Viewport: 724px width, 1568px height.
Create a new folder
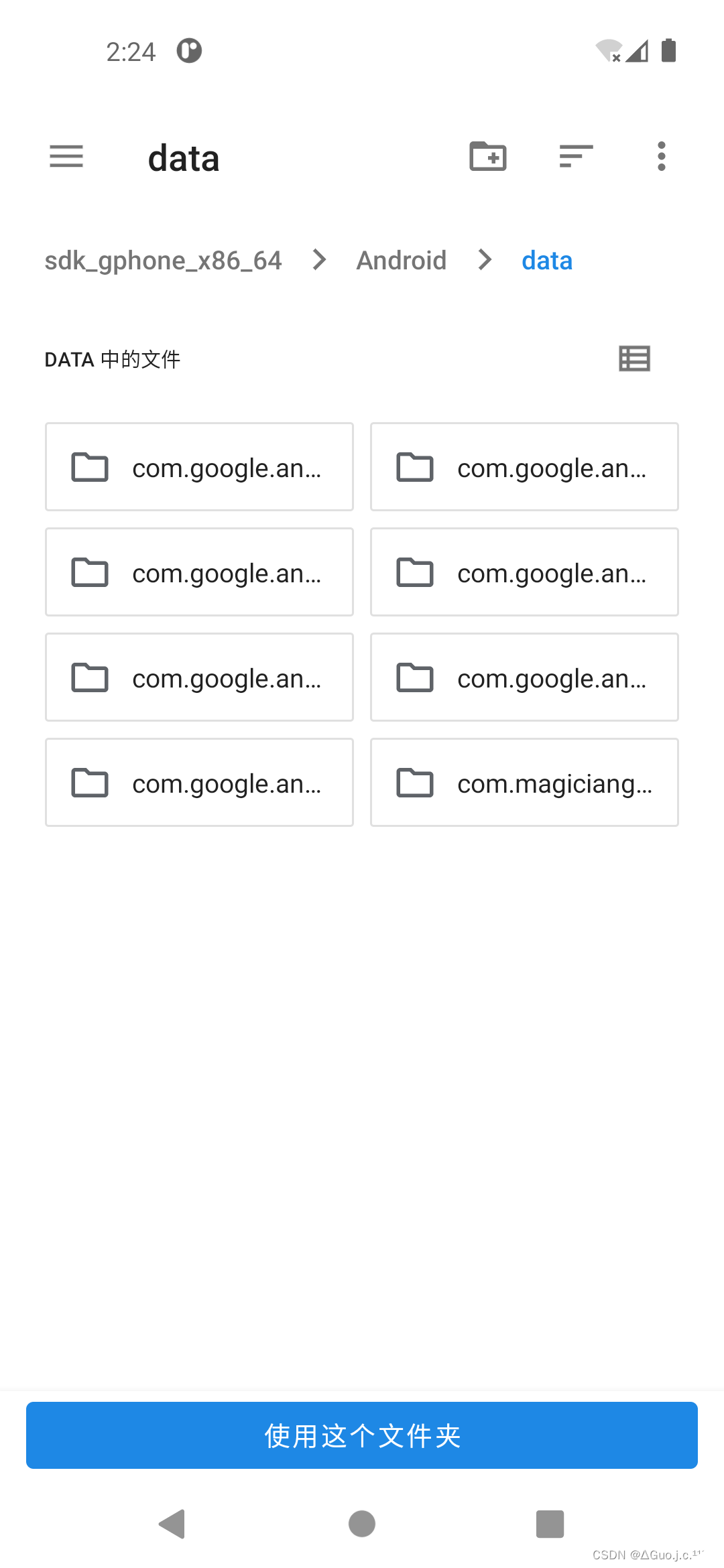[x=487, y=157]
